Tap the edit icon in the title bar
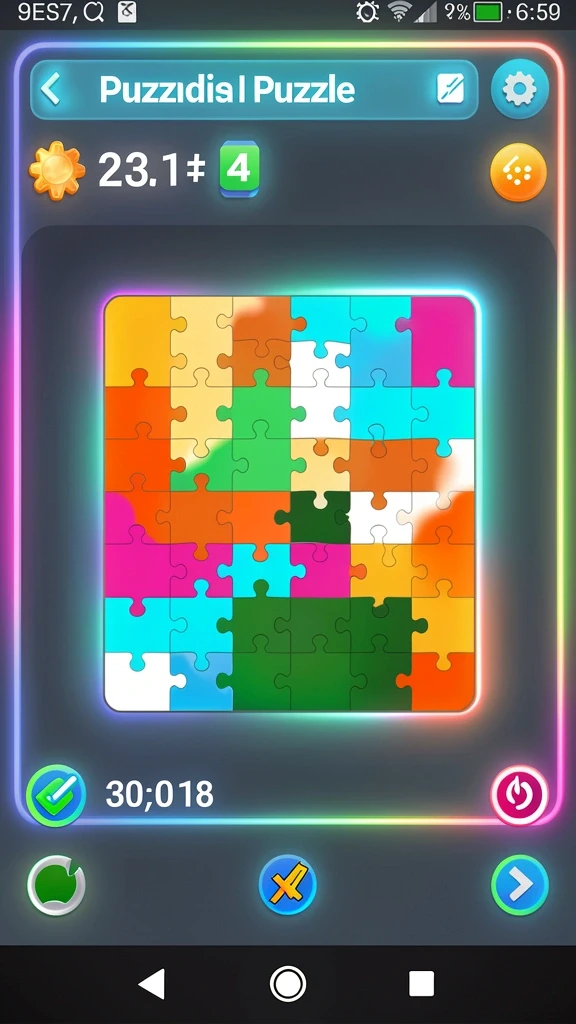 pyautogui.click(x=451, y=88)
